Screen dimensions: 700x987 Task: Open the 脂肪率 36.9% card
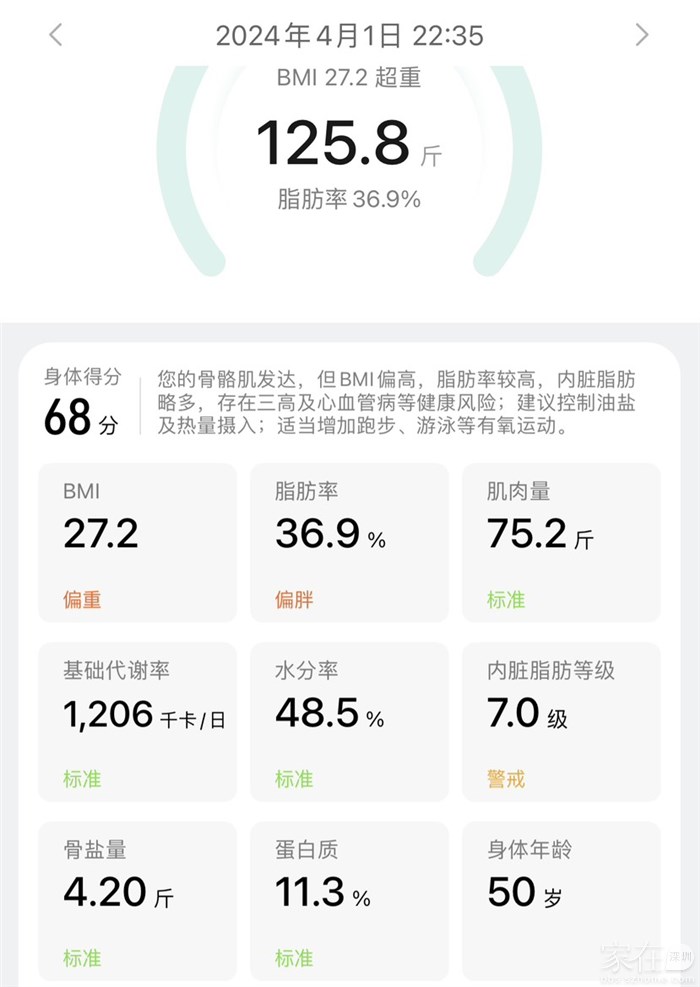pos(349,543)
